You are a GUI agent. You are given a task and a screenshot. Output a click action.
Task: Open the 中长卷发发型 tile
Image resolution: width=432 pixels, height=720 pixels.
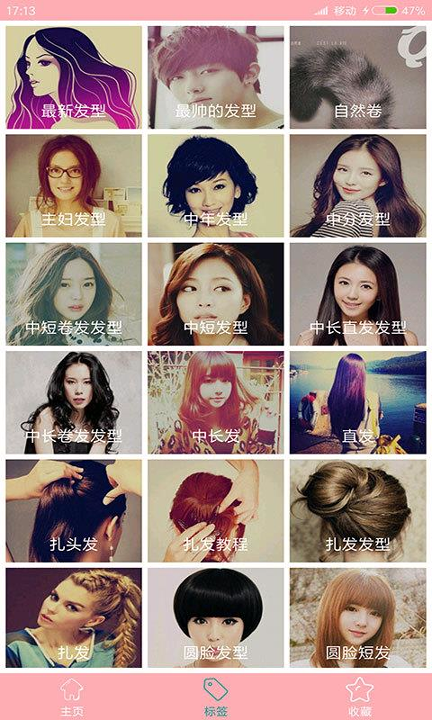(73, 402)
